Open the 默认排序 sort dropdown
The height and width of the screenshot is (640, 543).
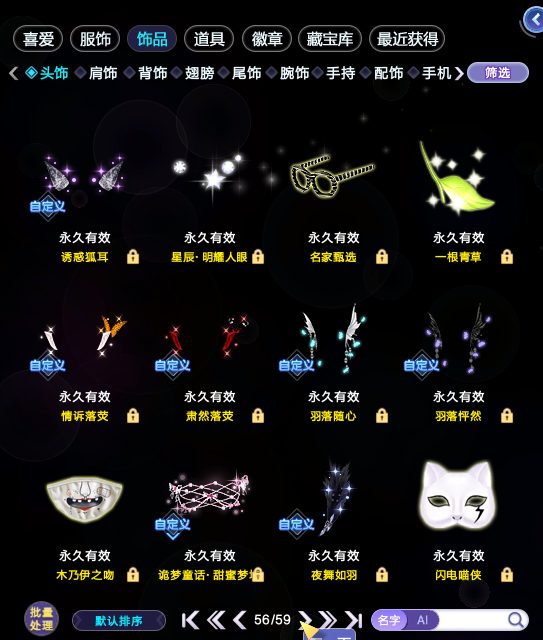tap(119, 621)
